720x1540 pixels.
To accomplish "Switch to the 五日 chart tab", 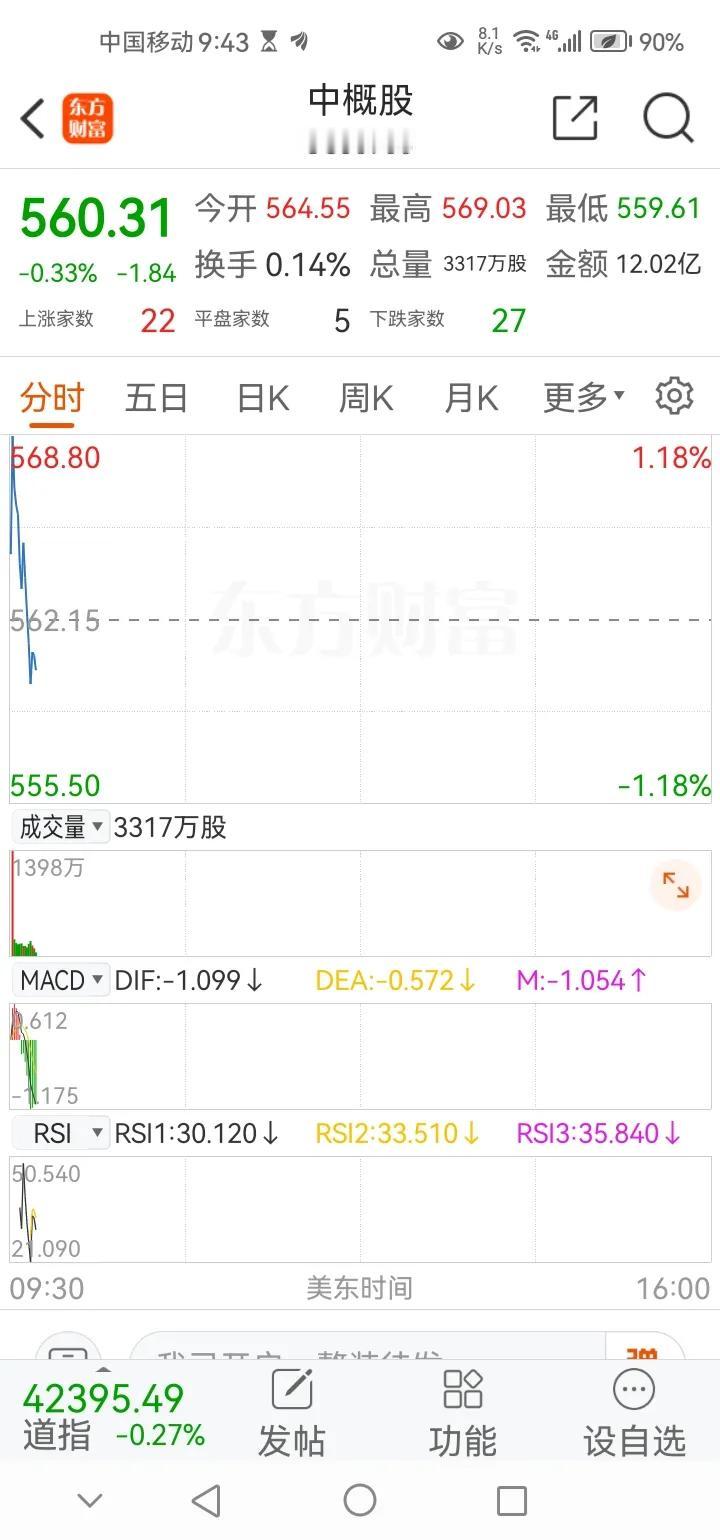I will click(x=156, y=398).
